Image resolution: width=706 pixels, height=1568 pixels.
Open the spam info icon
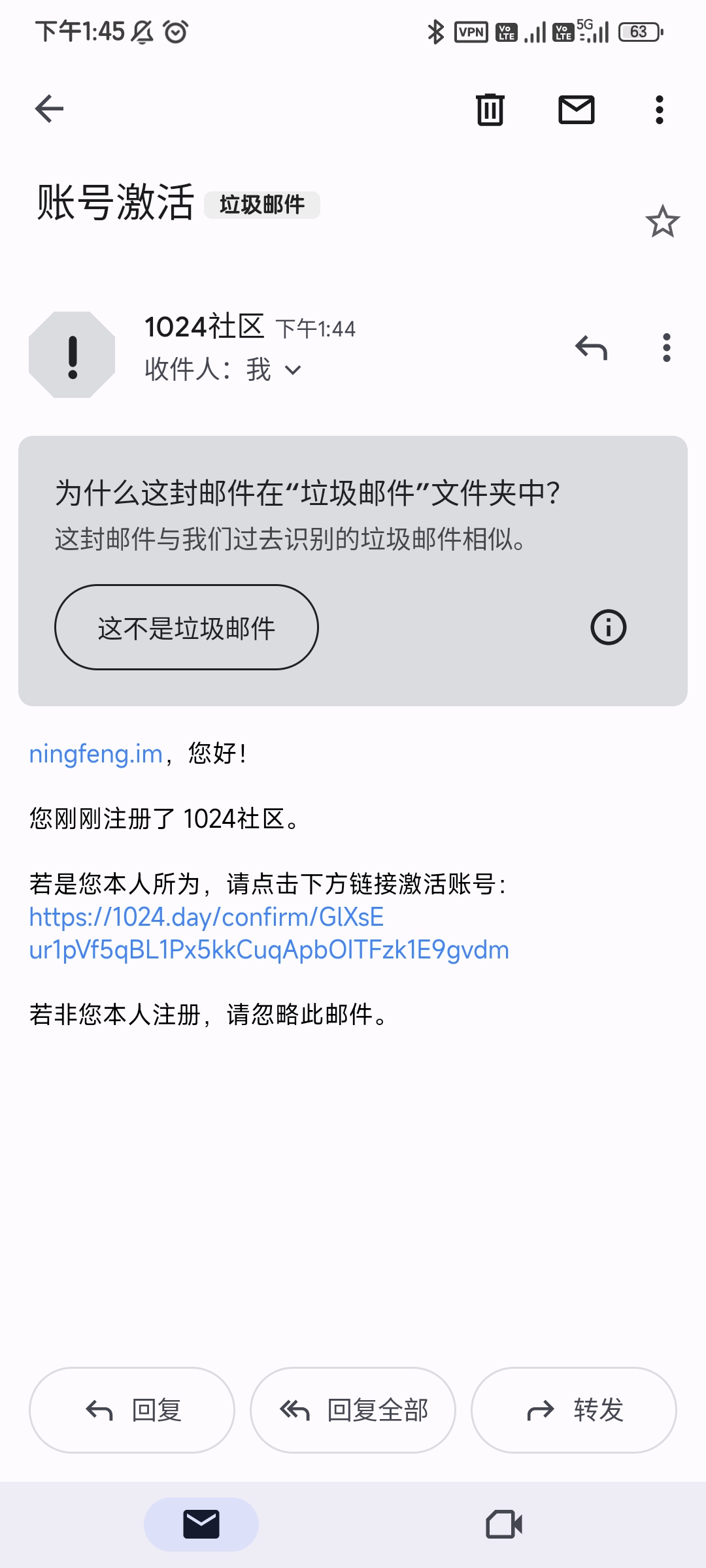point(608,627)
